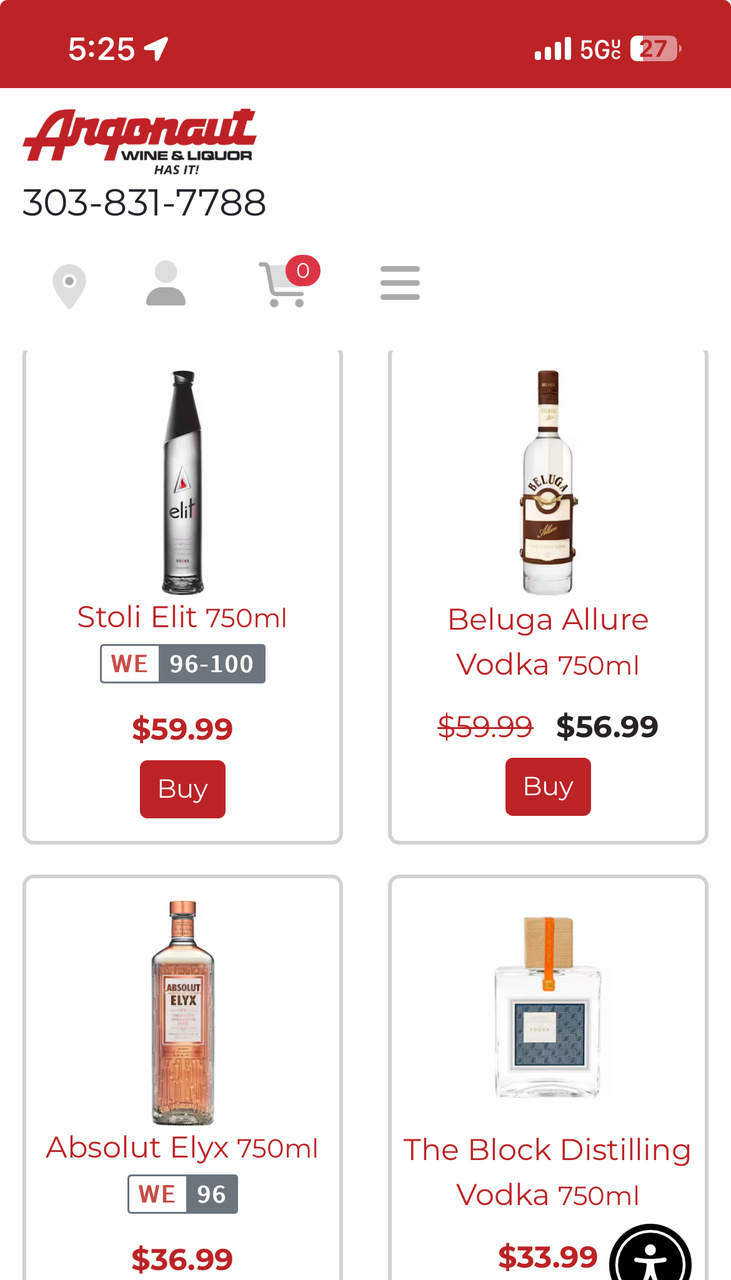Call the store phone number 303-831-7788

click(144, 203)
